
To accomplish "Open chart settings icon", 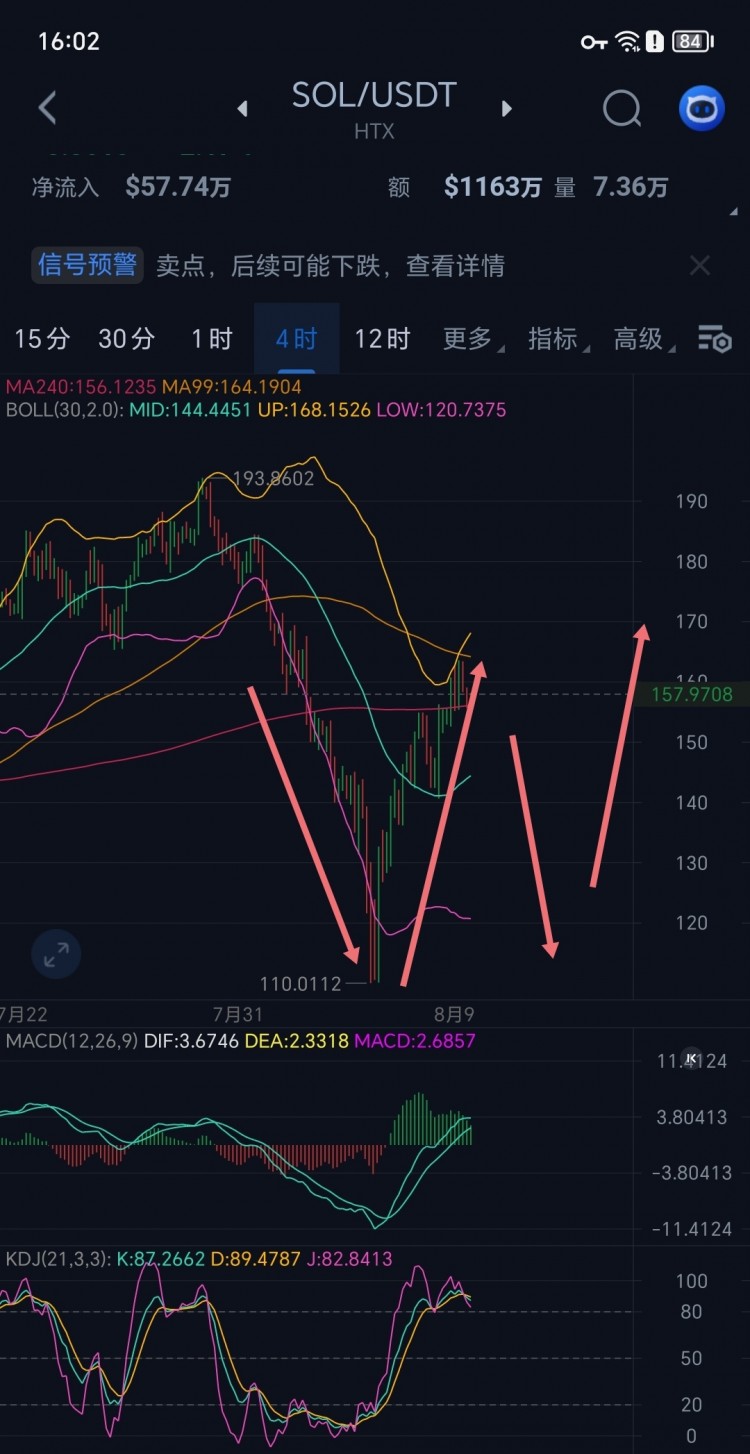I will click(714, 340).
